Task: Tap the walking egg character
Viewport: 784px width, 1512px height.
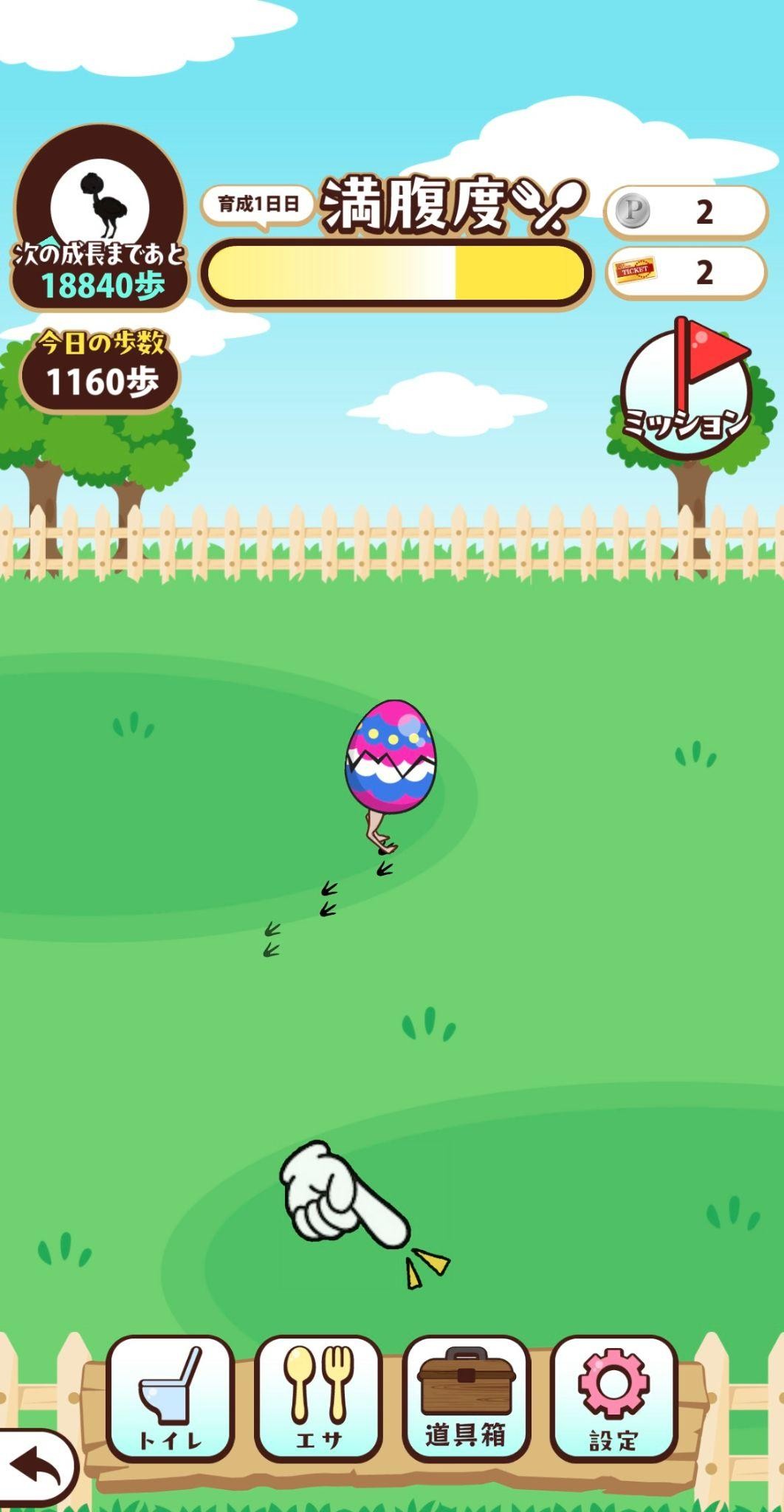Action: tap(391, 760)
